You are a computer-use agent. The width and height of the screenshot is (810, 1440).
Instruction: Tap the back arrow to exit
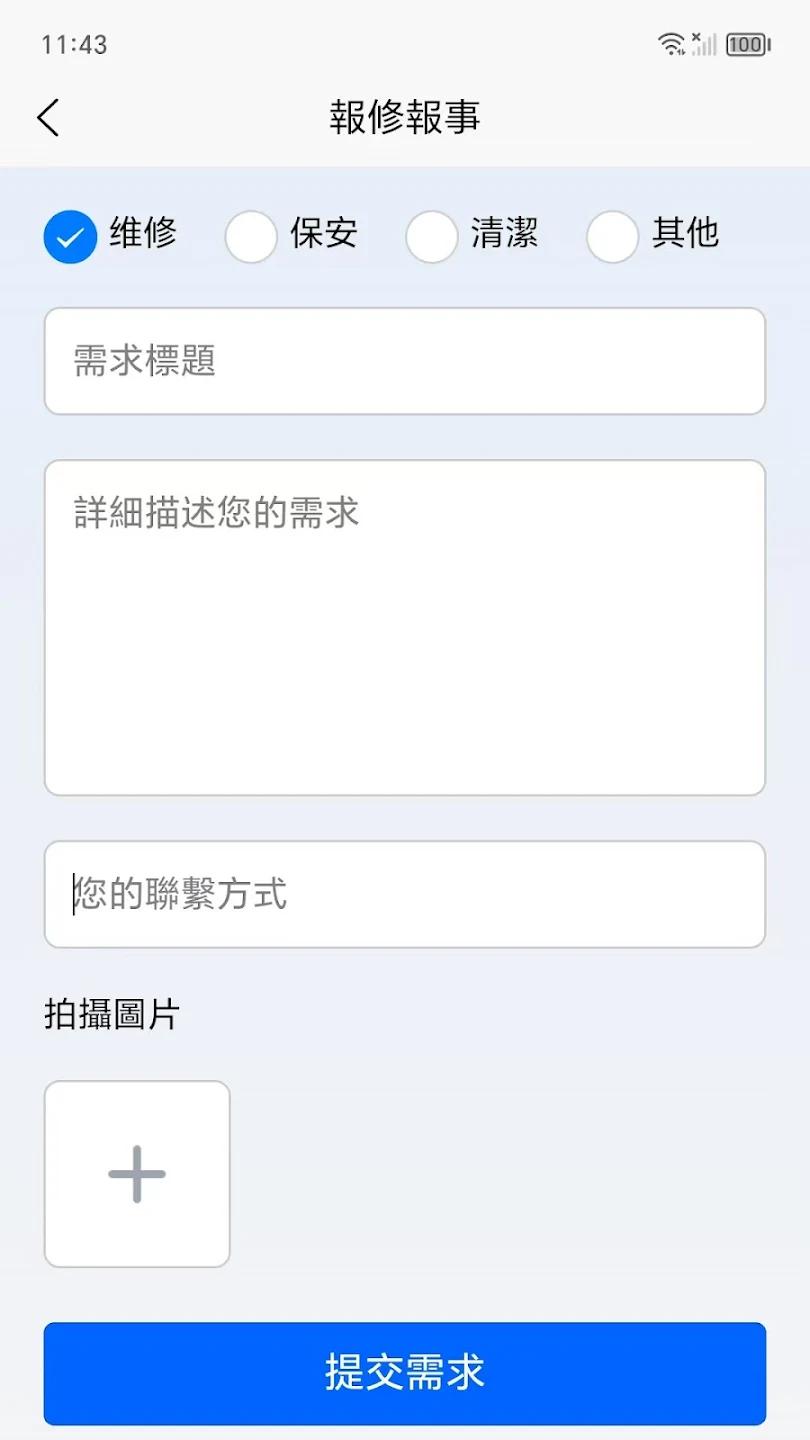[x=49, y=117]
